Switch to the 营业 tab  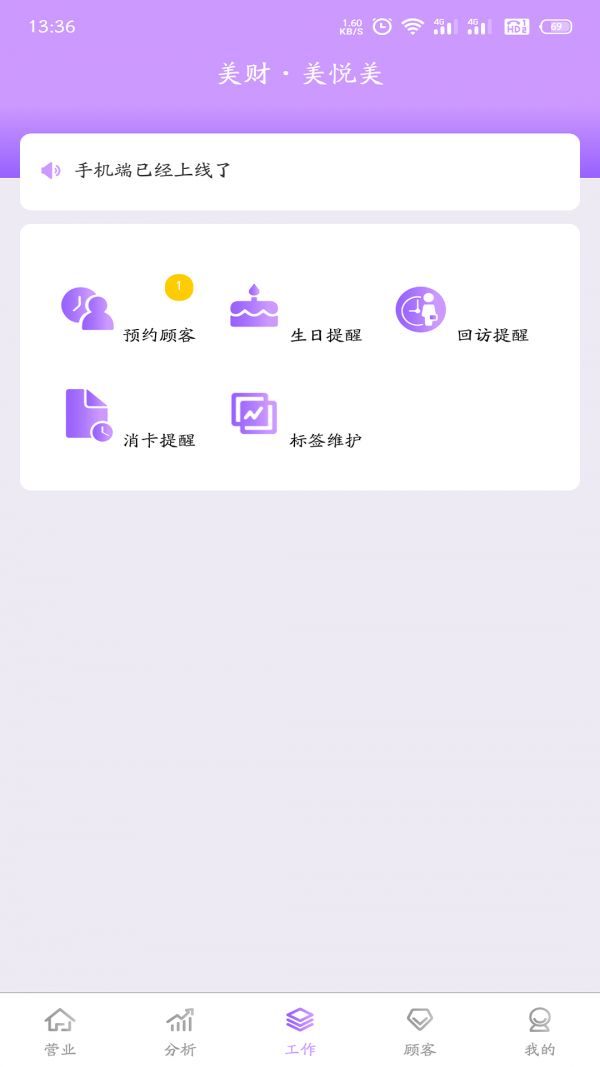point(60,1031)
